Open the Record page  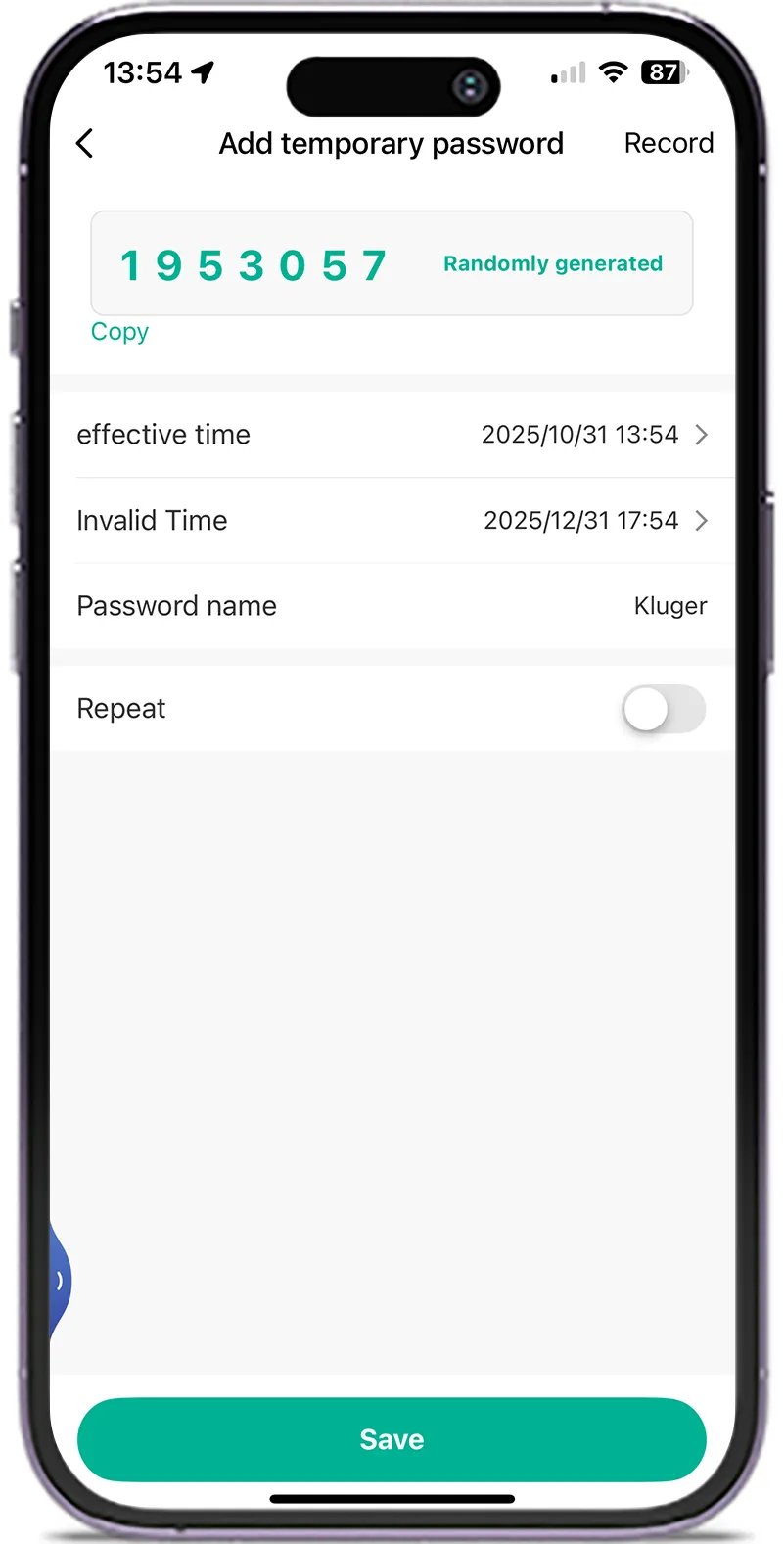click(x=669, y=143)
